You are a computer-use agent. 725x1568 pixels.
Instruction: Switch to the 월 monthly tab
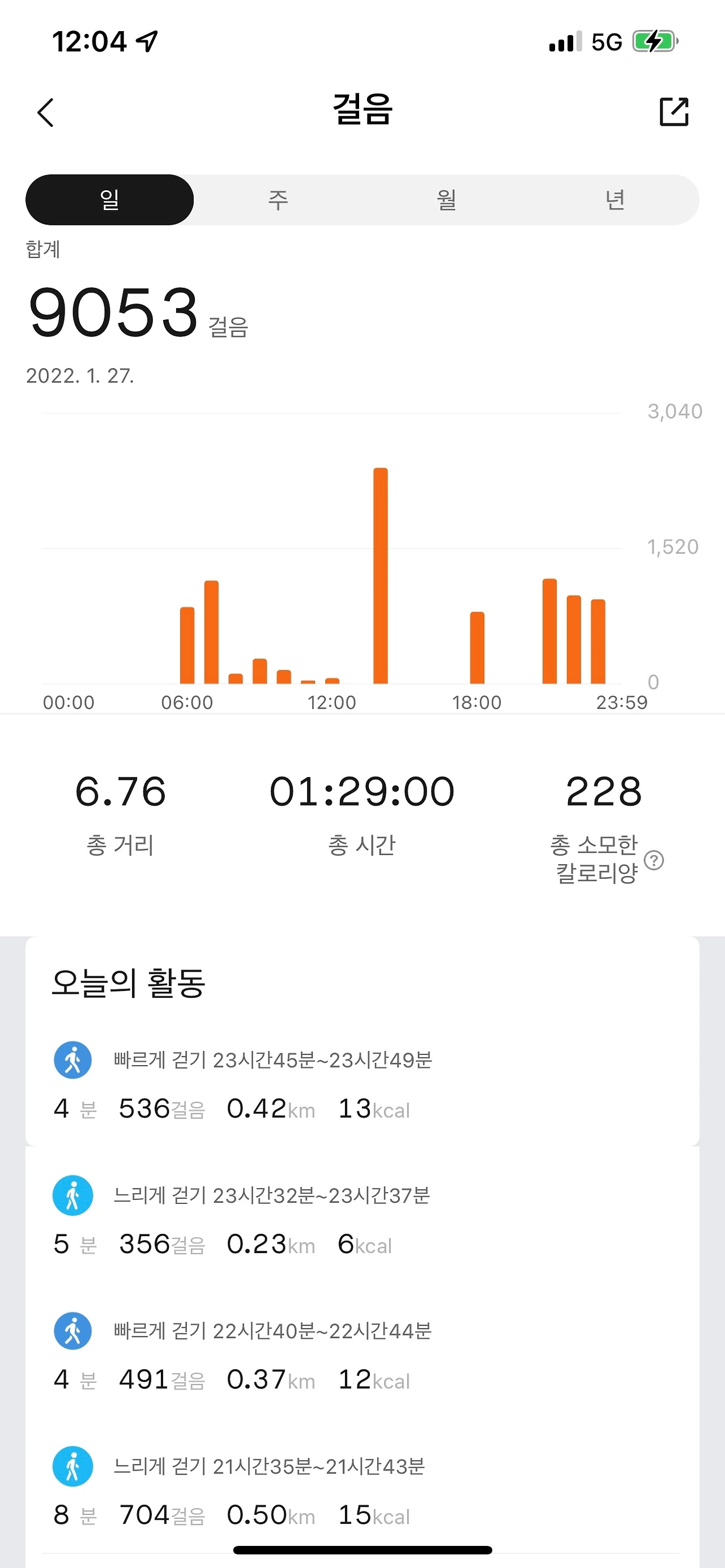[x=446, y=199]
